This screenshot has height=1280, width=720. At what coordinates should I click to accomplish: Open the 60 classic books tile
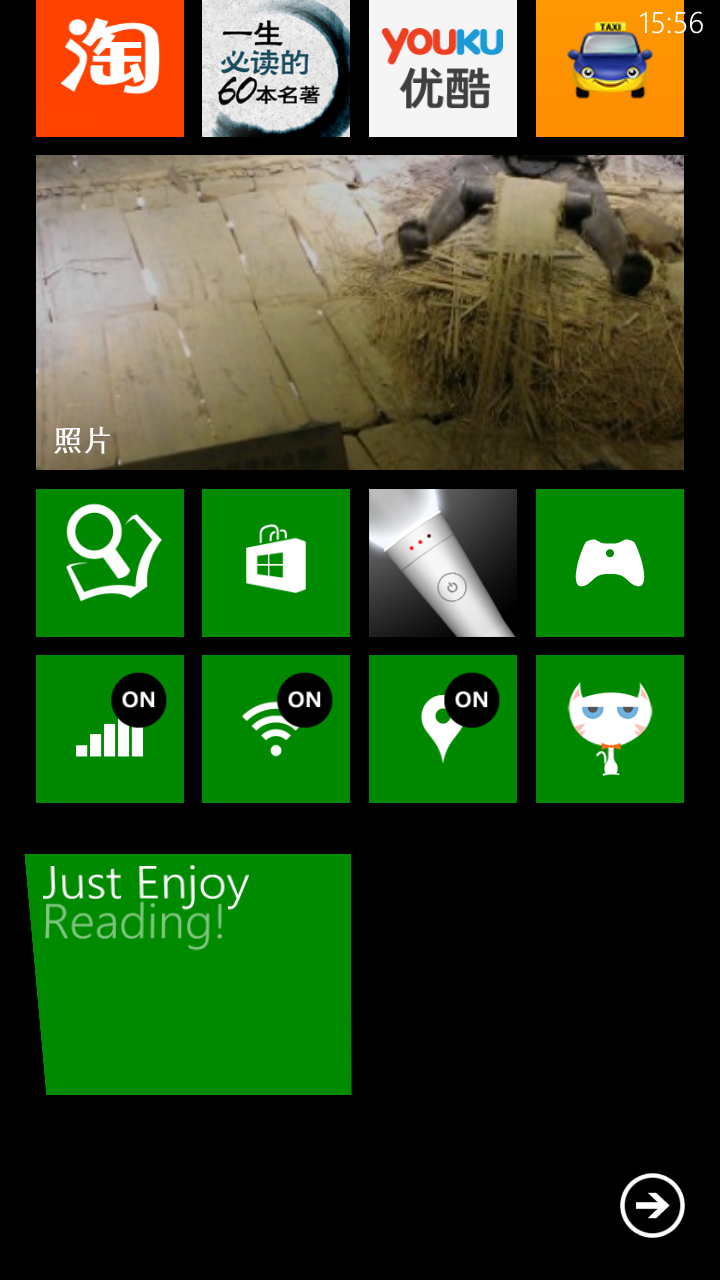point(276,68)
